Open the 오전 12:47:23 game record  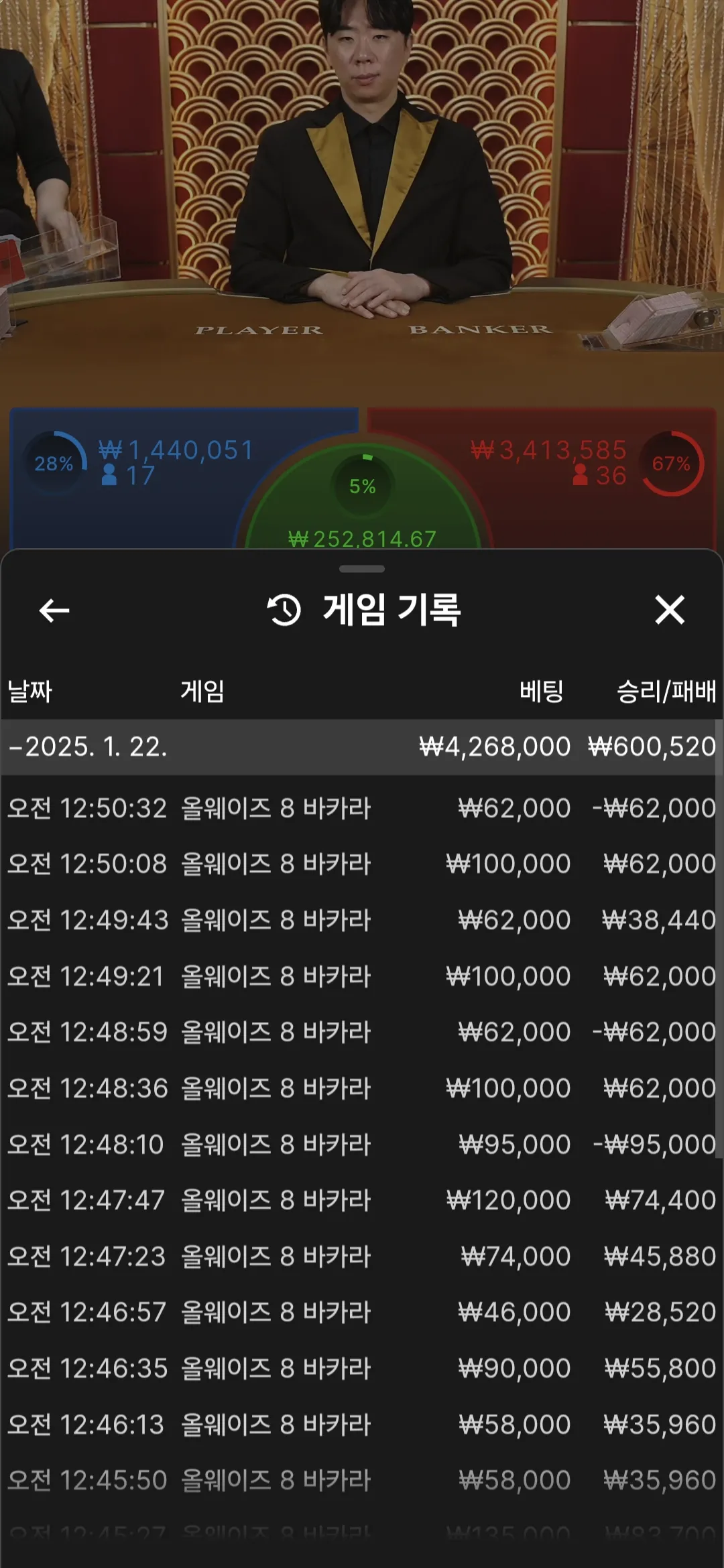point(362,1256)
